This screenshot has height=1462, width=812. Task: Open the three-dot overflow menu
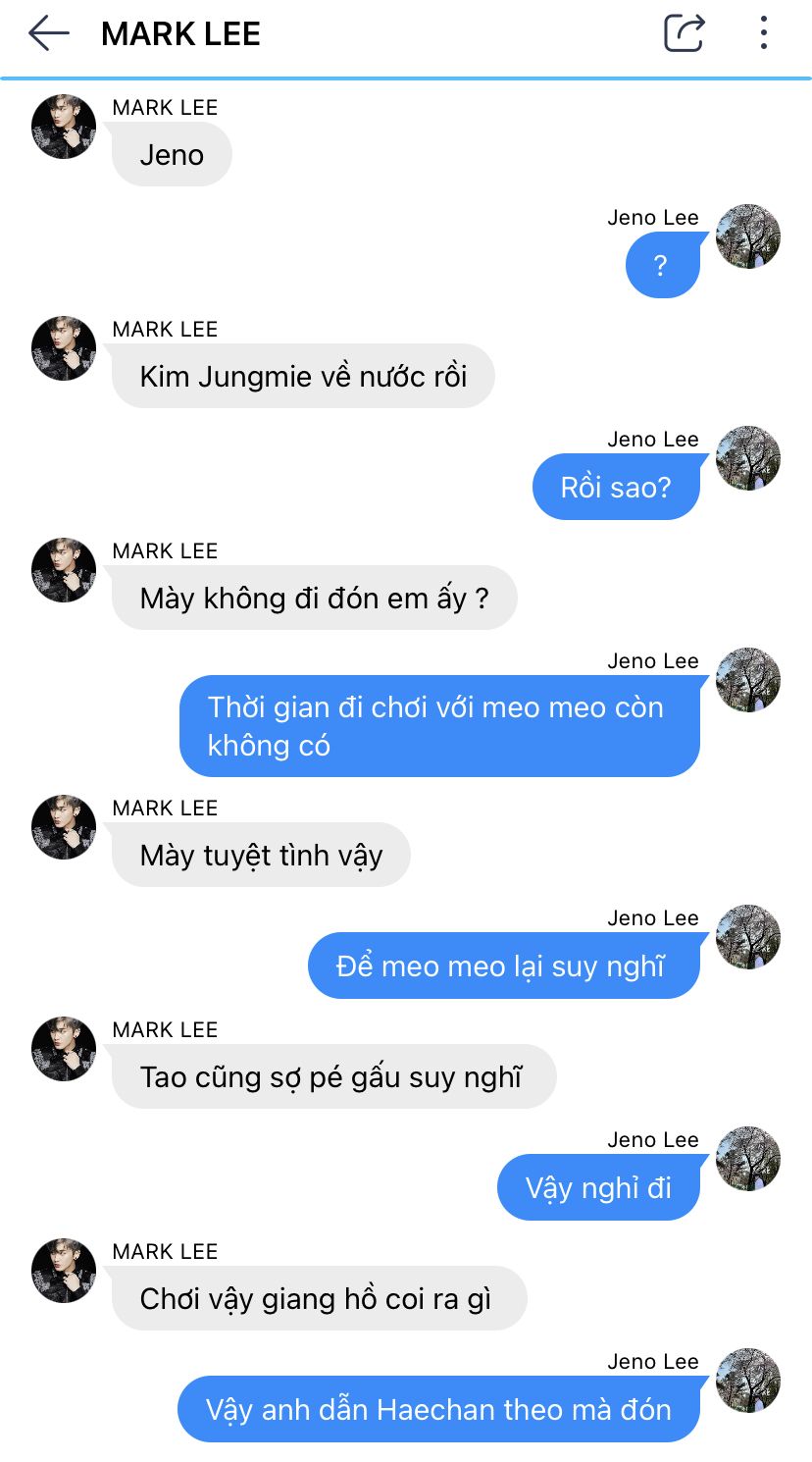763,33
